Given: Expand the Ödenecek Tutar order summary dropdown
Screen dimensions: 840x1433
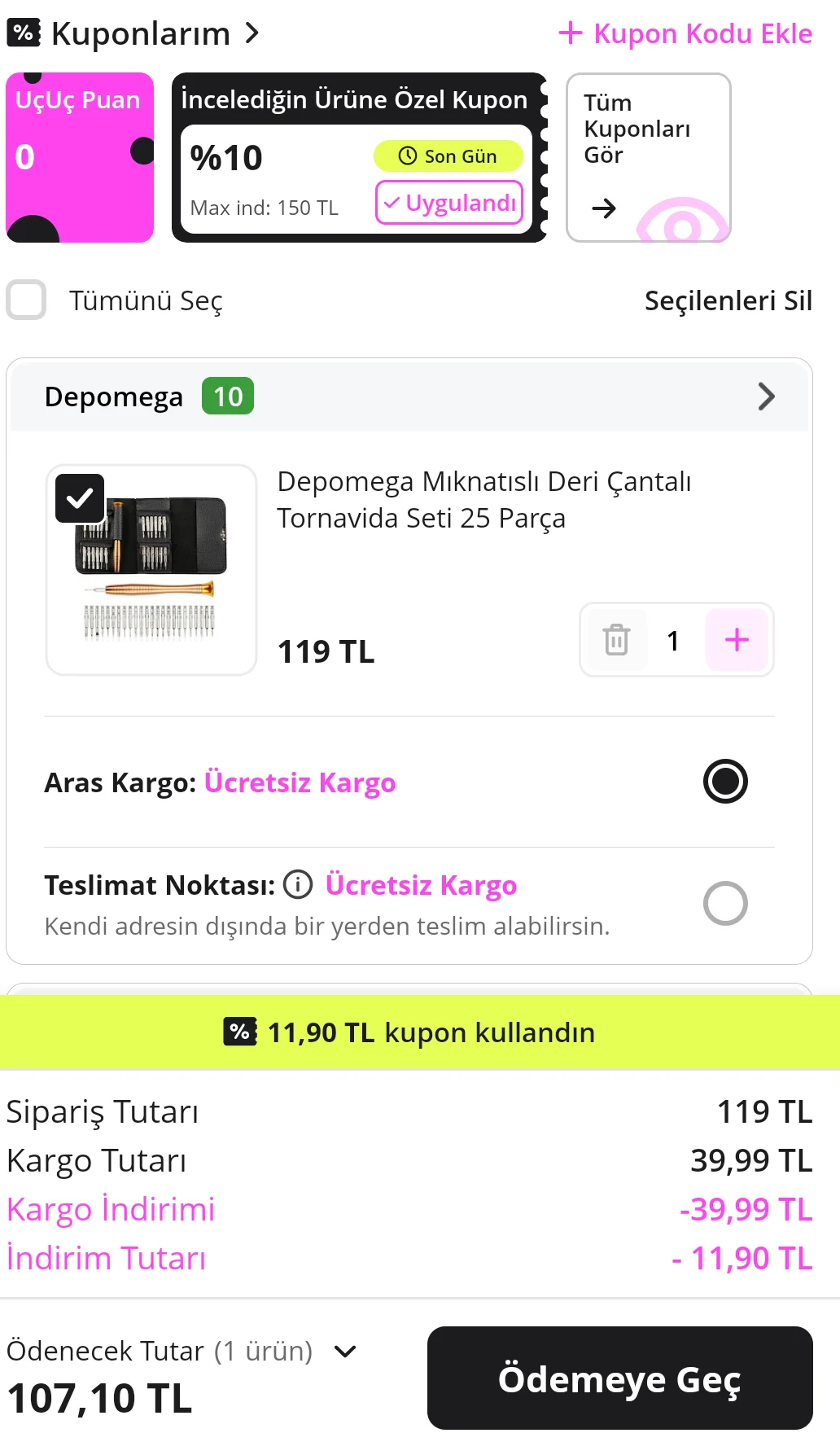Looking at the screenshot, I should [345, 1351].
